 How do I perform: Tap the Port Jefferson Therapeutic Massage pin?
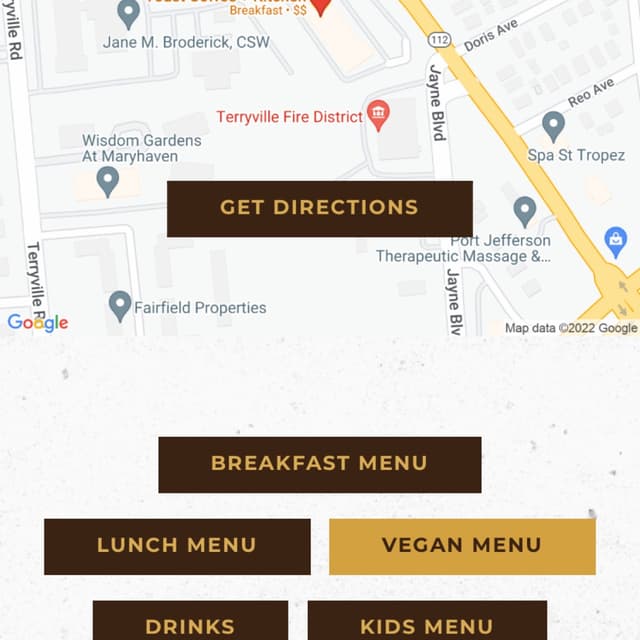525,211
